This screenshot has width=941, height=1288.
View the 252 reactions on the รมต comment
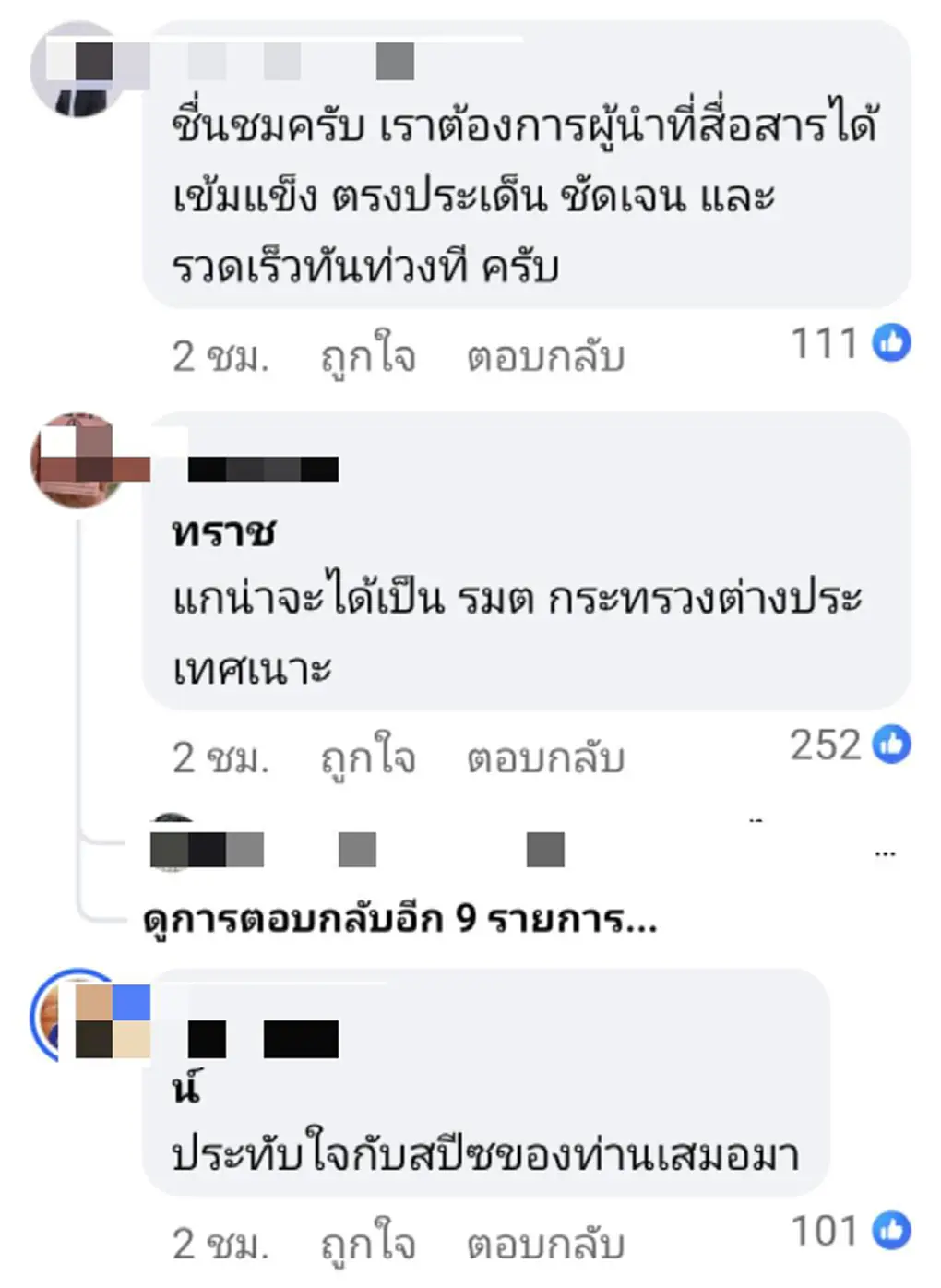point(850,745)
